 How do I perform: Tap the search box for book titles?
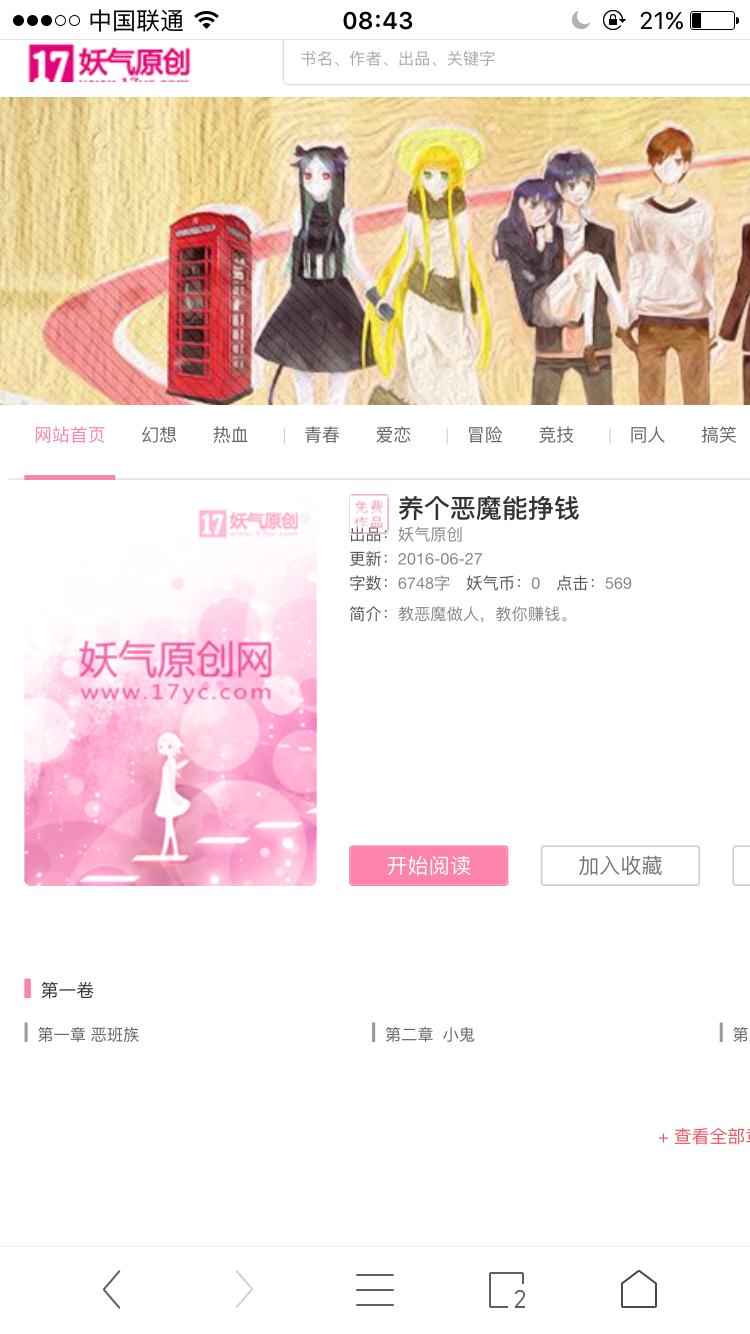[x=517, y=61]
